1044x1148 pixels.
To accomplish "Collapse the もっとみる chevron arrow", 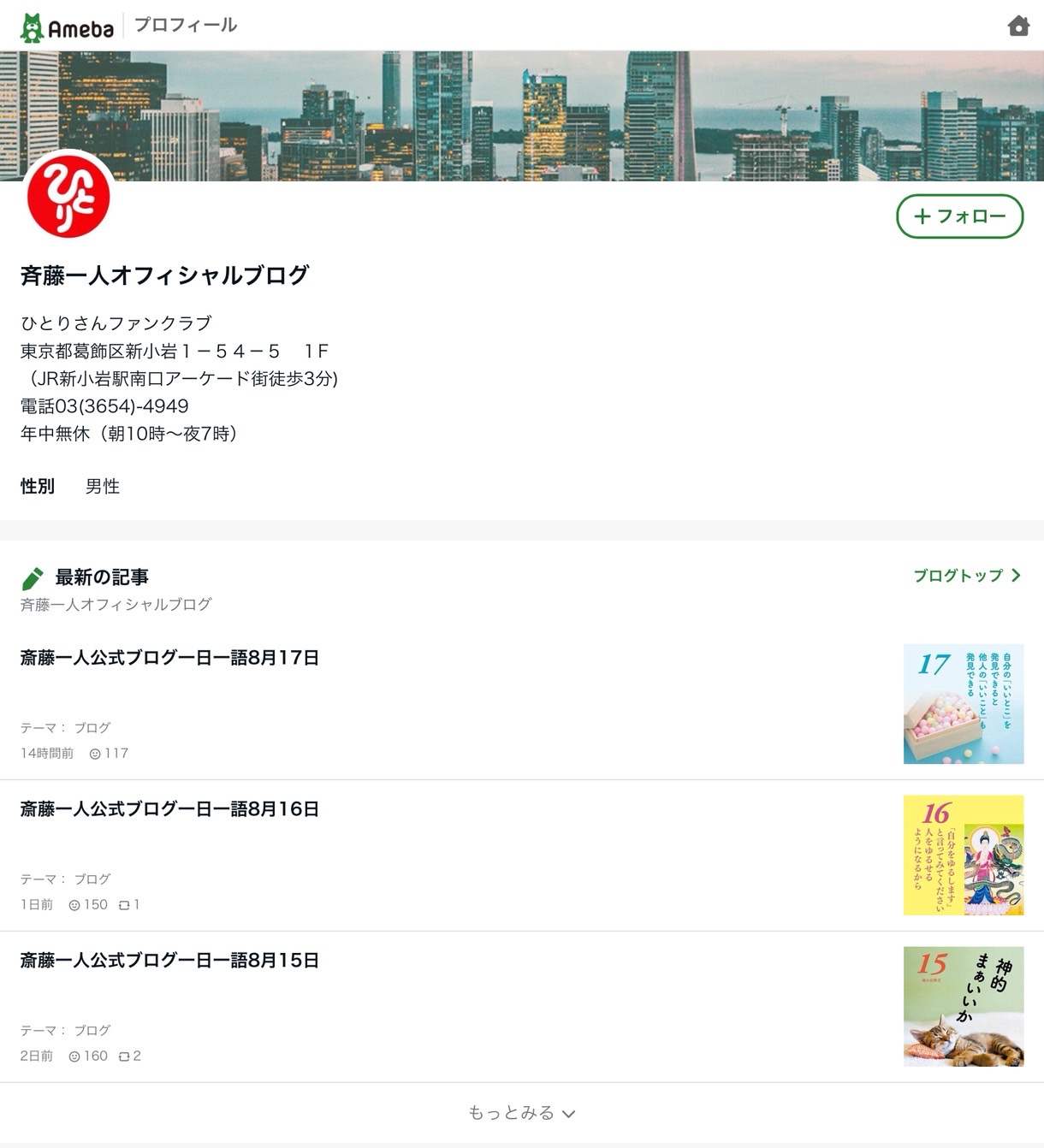I will click(x=567, y=1114).
